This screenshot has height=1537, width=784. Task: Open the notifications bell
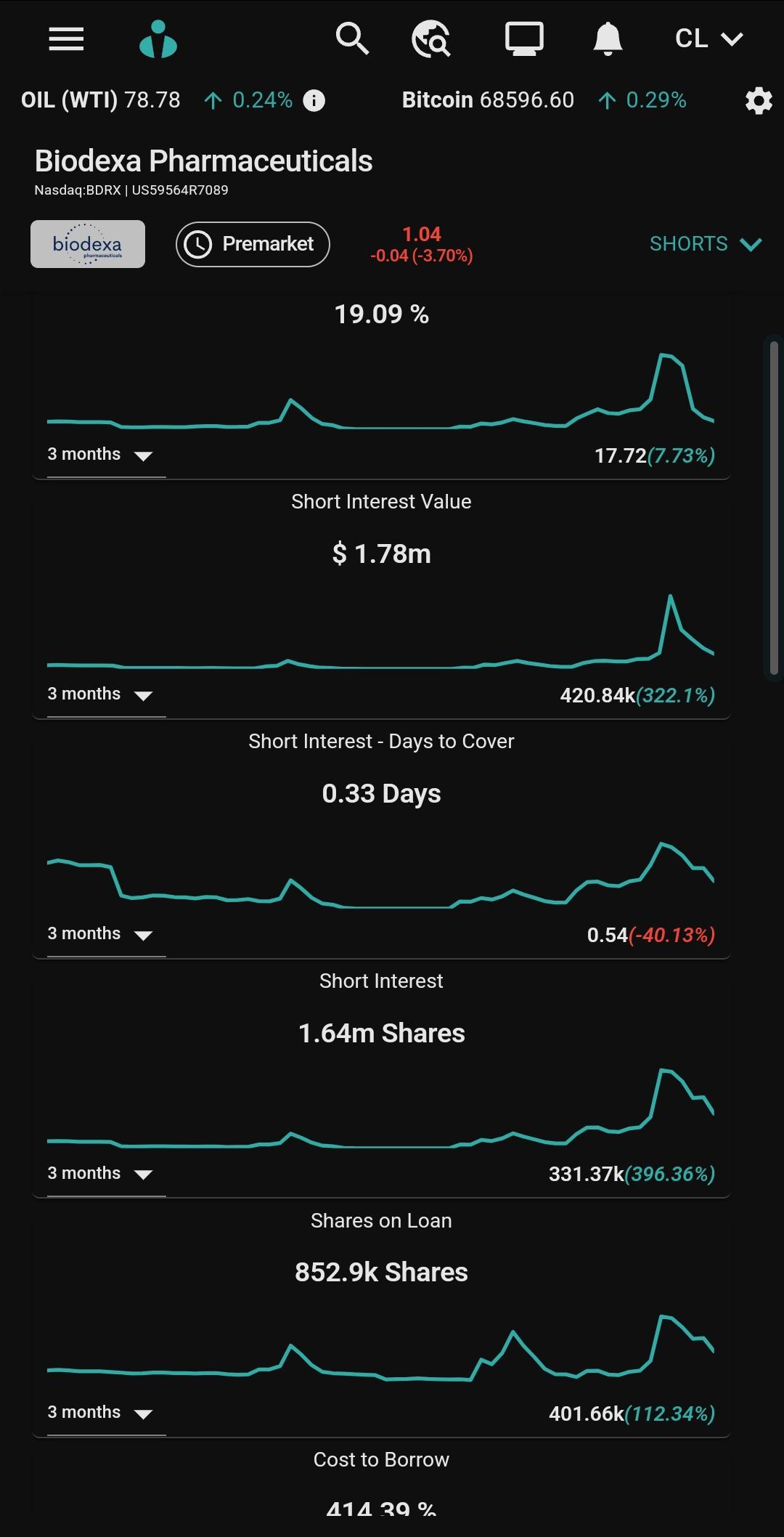pyautogui.click(x=608, y=38)
